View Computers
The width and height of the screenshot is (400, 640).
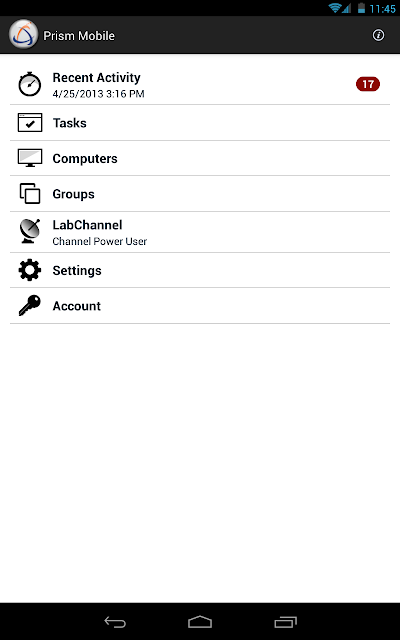coord(200,158)
